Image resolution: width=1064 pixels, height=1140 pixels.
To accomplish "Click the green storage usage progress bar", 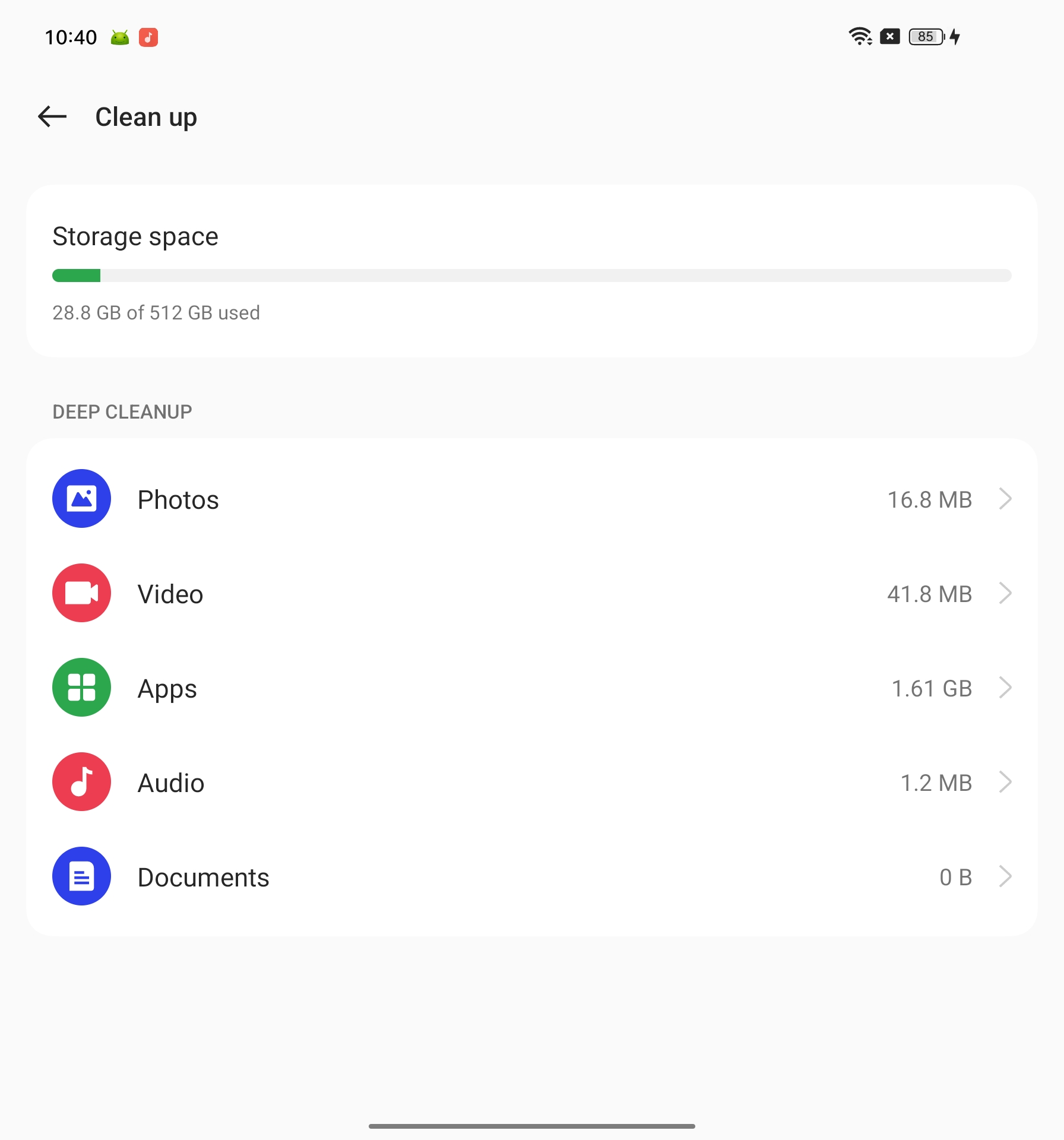I will (76, 275).
